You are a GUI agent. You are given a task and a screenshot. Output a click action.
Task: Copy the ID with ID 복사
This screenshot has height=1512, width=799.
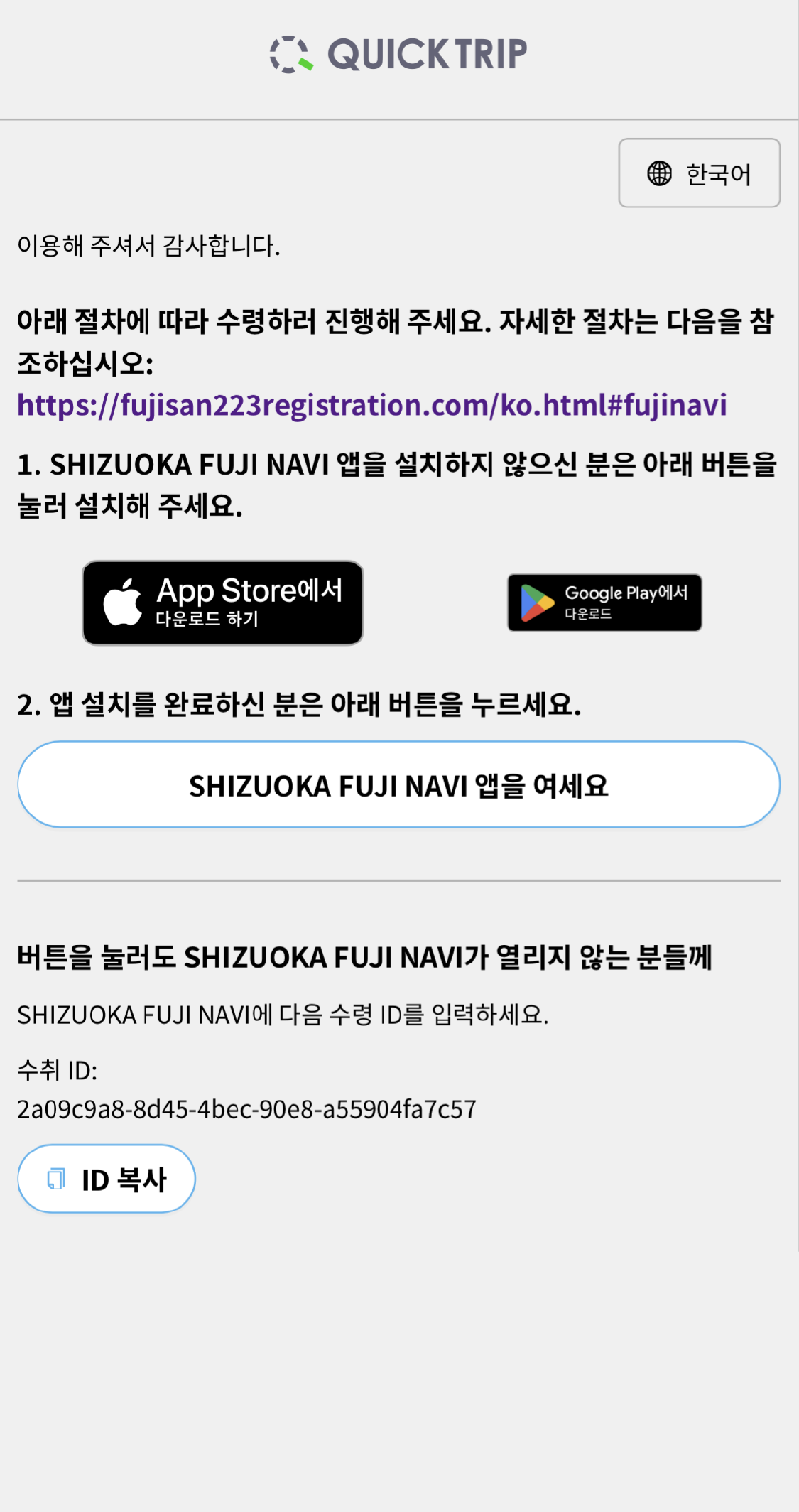point(107,1179)
